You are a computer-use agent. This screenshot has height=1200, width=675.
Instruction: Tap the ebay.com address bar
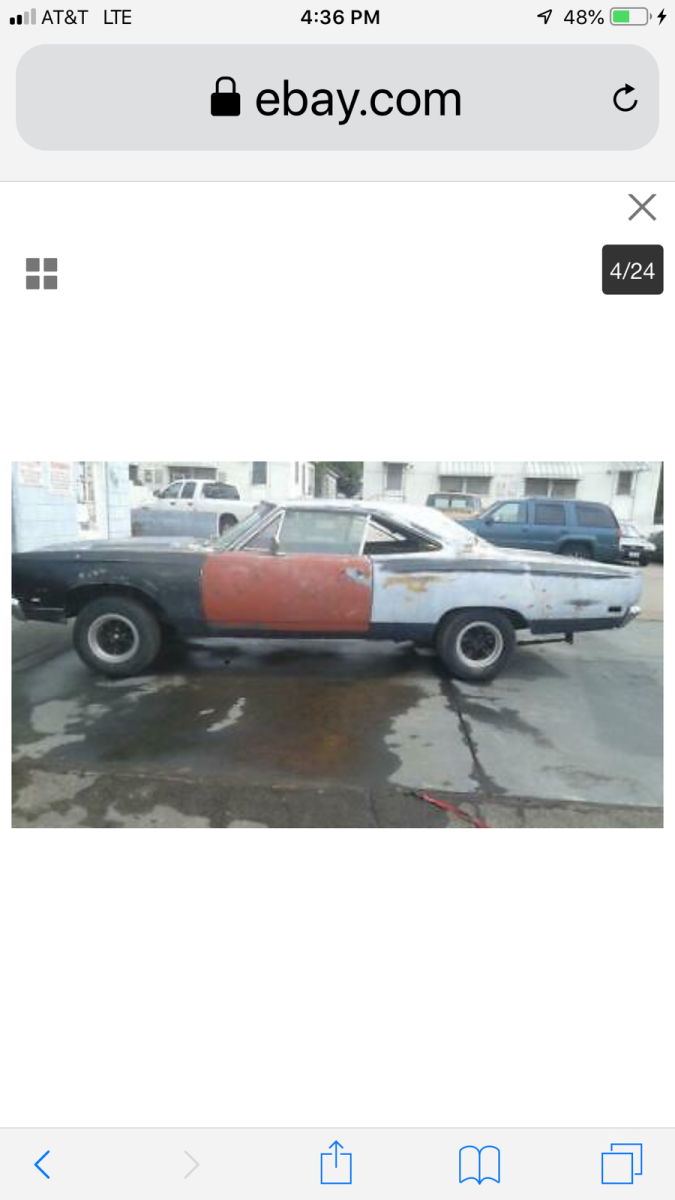336,98
